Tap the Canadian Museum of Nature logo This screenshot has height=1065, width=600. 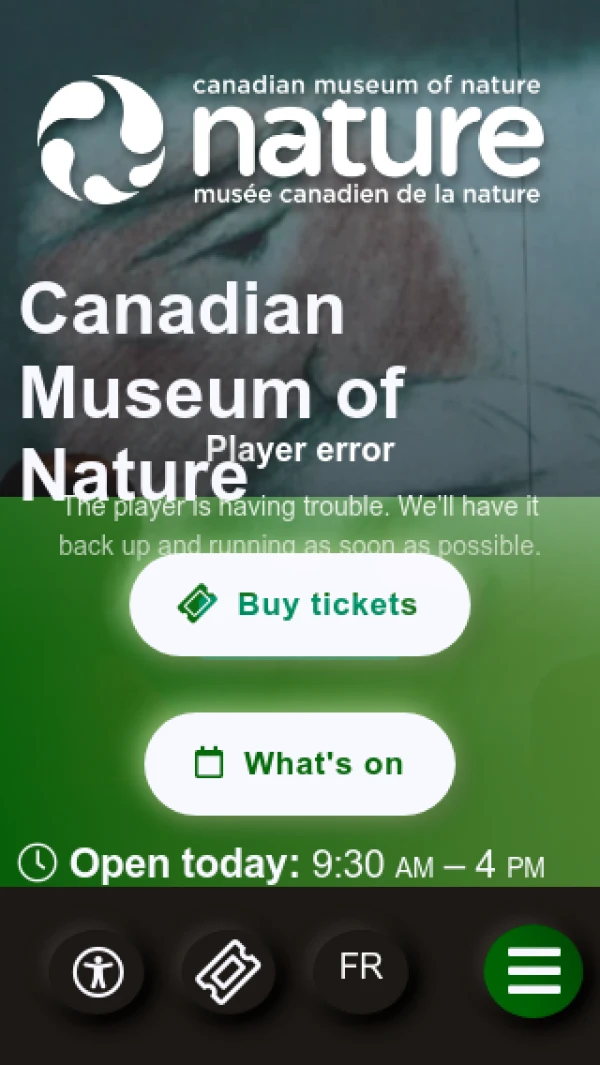[290, 138]
